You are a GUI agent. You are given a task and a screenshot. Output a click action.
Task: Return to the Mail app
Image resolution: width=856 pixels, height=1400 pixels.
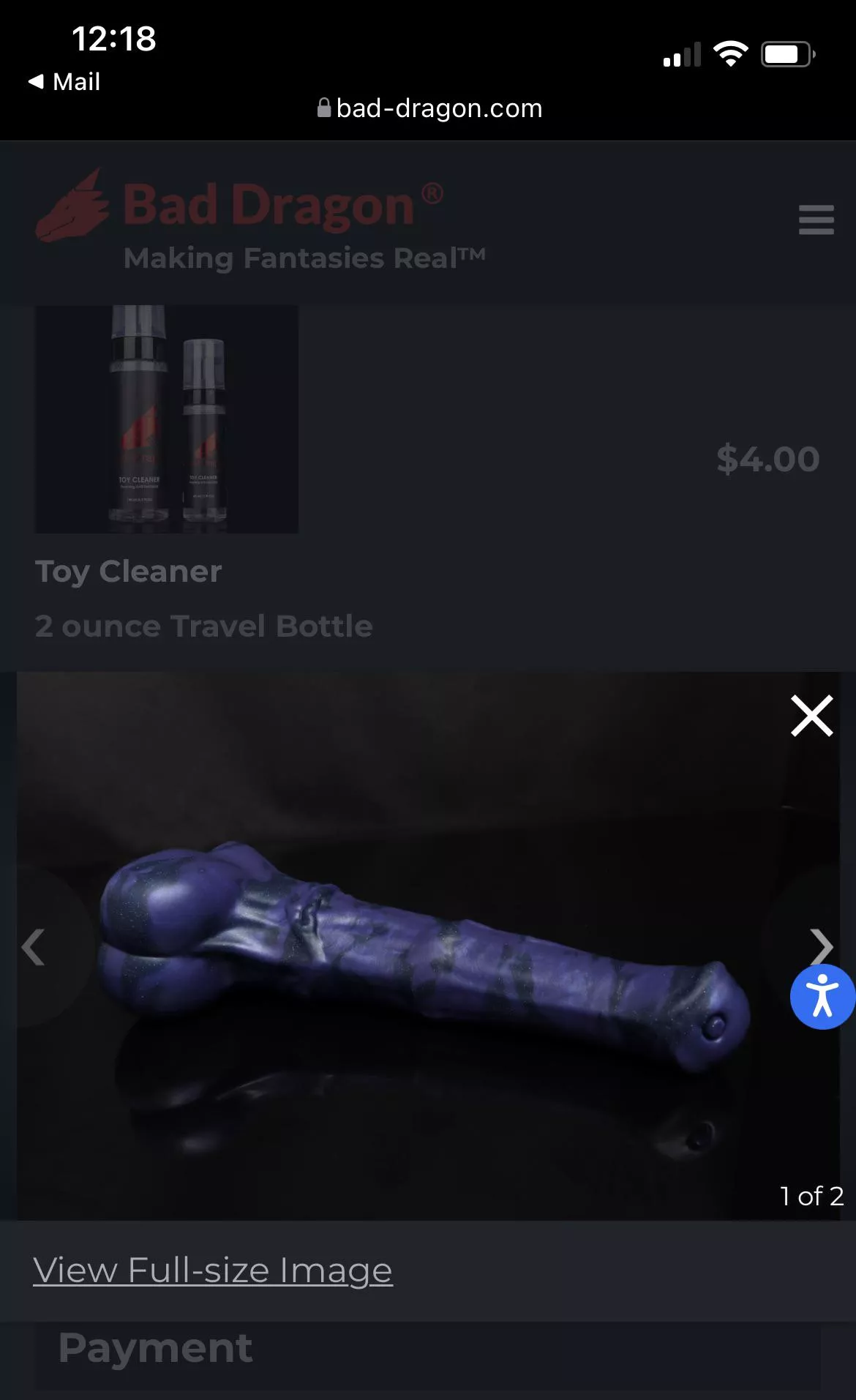tap(64, 81)
